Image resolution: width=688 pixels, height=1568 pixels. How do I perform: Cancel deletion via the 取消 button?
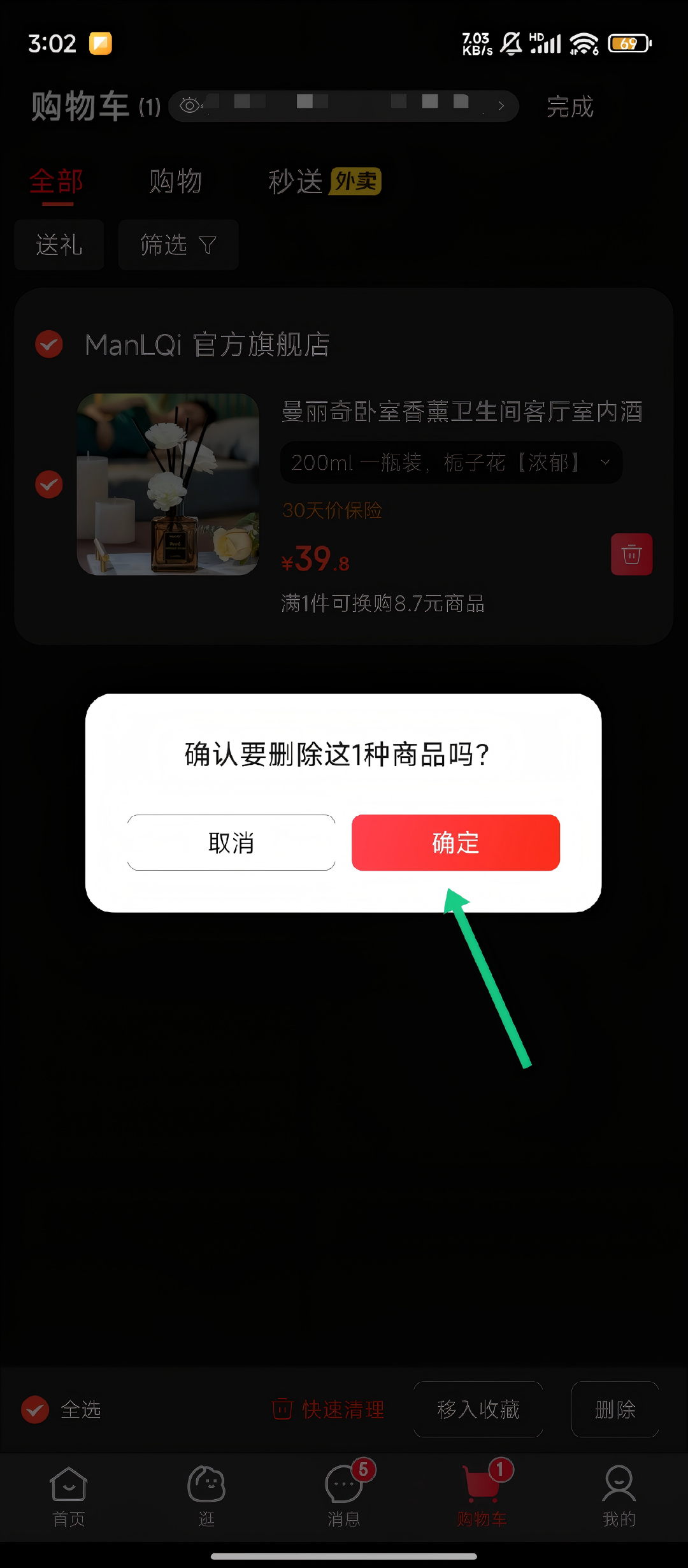231,843
